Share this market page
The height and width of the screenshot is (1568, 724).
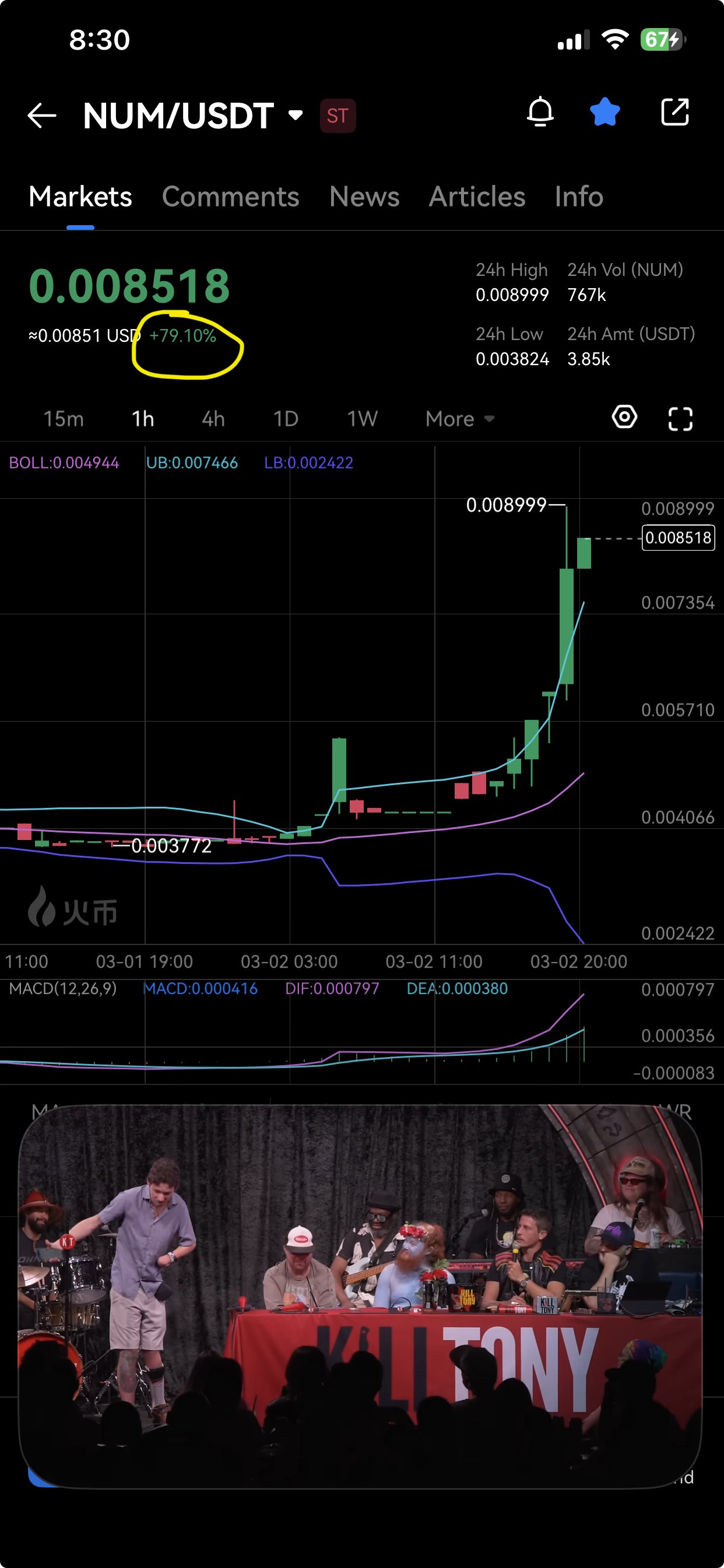[x=674, y=113]
